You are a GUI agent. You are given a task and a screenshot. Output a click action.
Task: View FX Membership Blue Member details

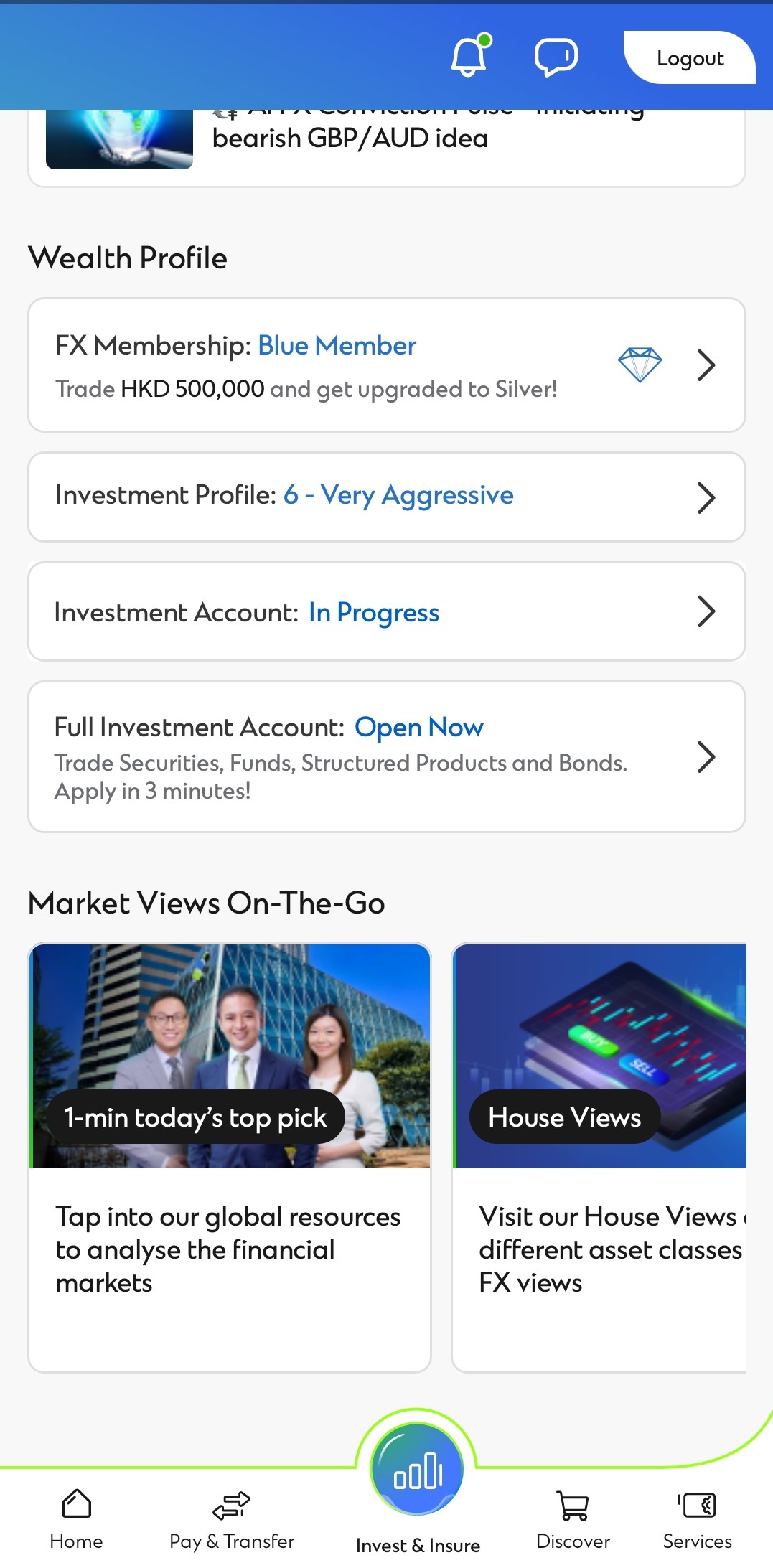(x=386, y=365)
